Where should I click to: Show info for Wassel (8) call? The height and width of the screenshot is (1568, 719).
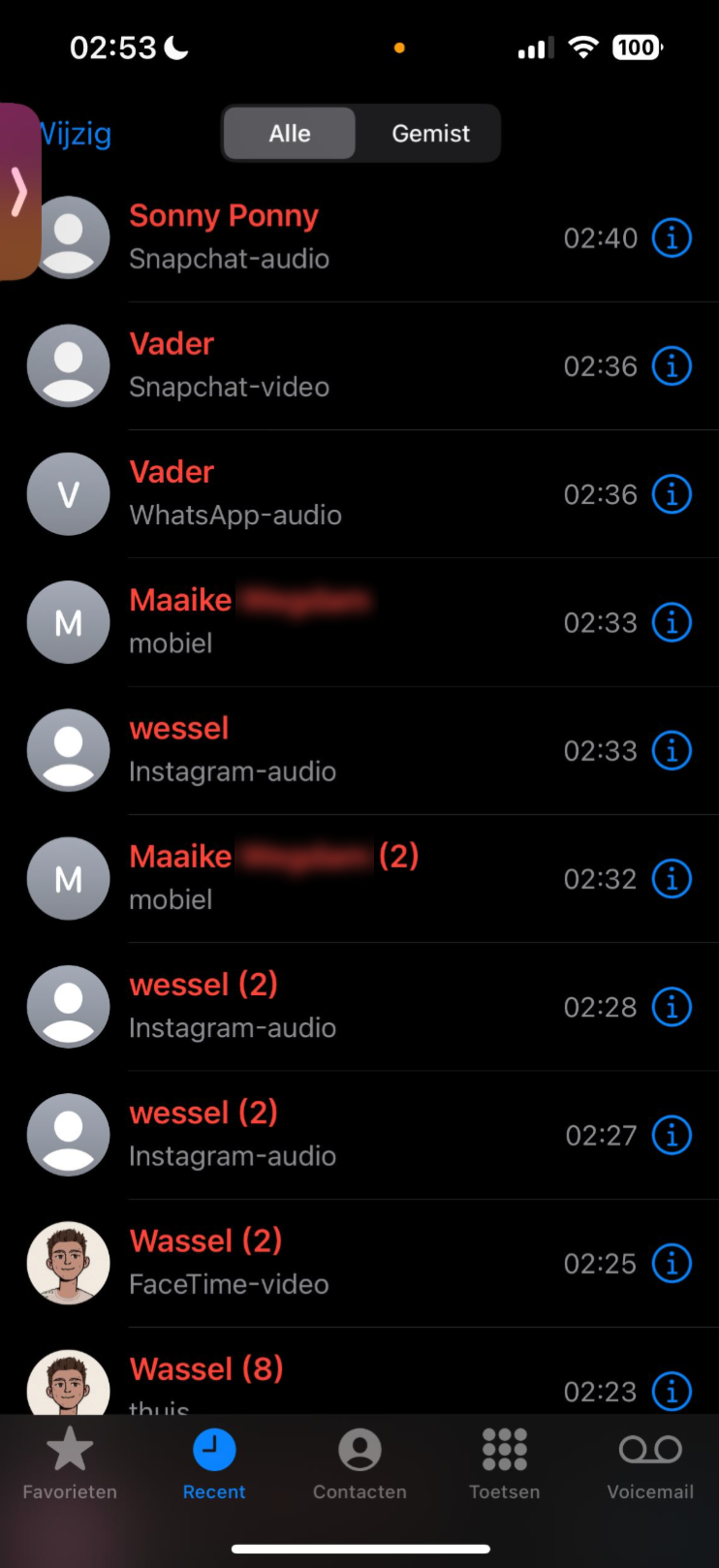pyautogui.click(x=672, y=1391)
